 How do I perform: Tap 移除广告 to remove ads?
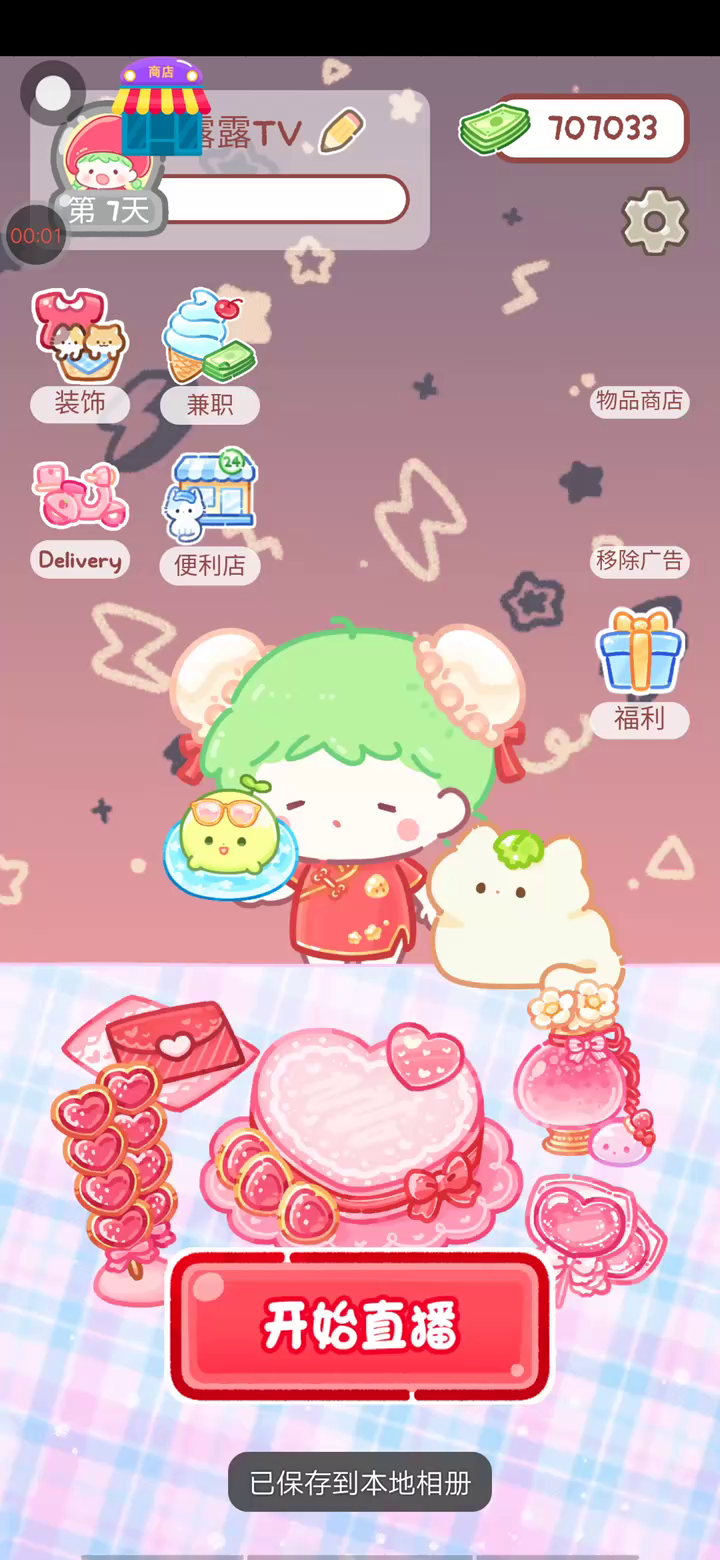pyautogui.click(x=639, y=560)
